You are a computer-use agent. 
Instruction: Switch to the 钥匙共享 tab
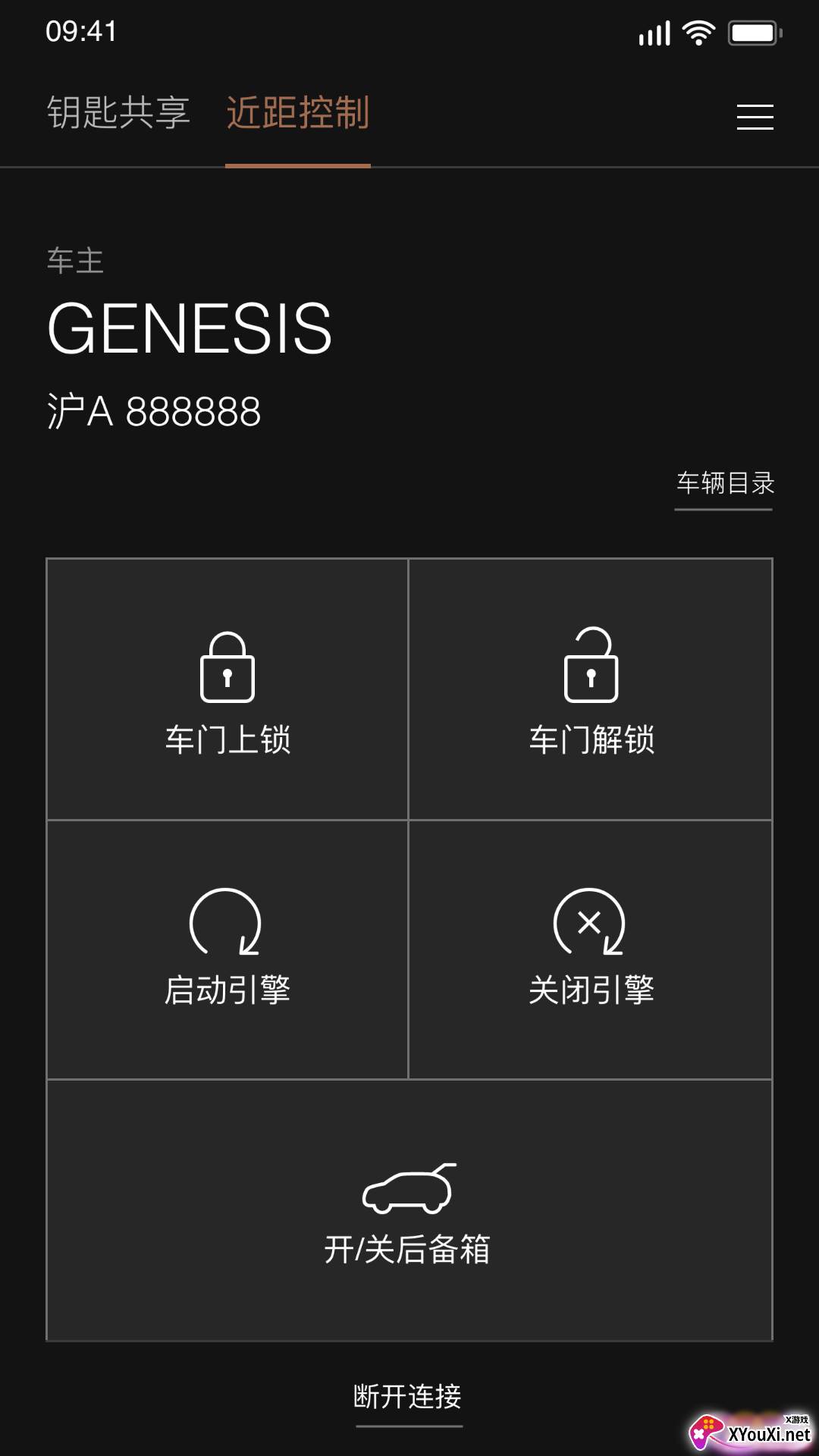coord(118,113)
